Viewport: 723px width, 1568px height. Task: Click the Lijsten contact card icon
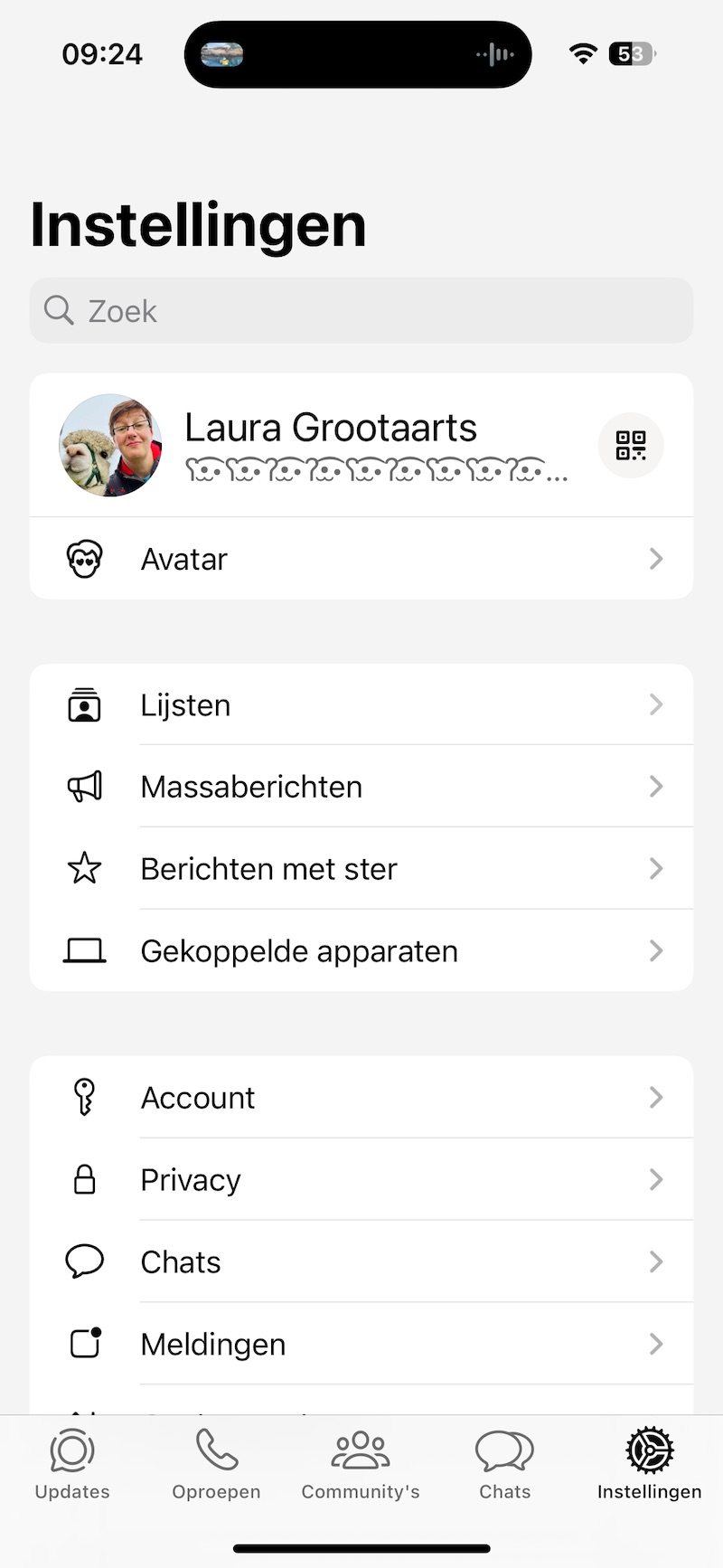pyautogui.click(x=84, y=704)
